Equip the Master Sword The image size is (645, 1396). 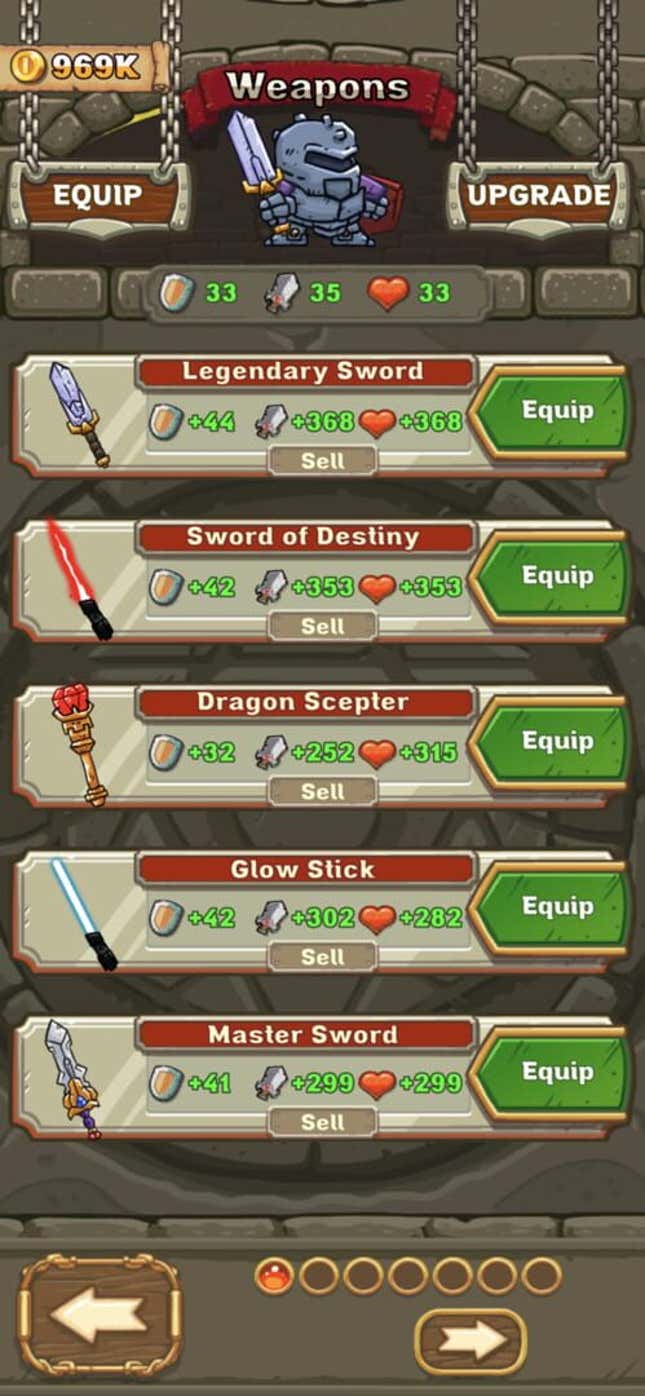pos(553,1073)
